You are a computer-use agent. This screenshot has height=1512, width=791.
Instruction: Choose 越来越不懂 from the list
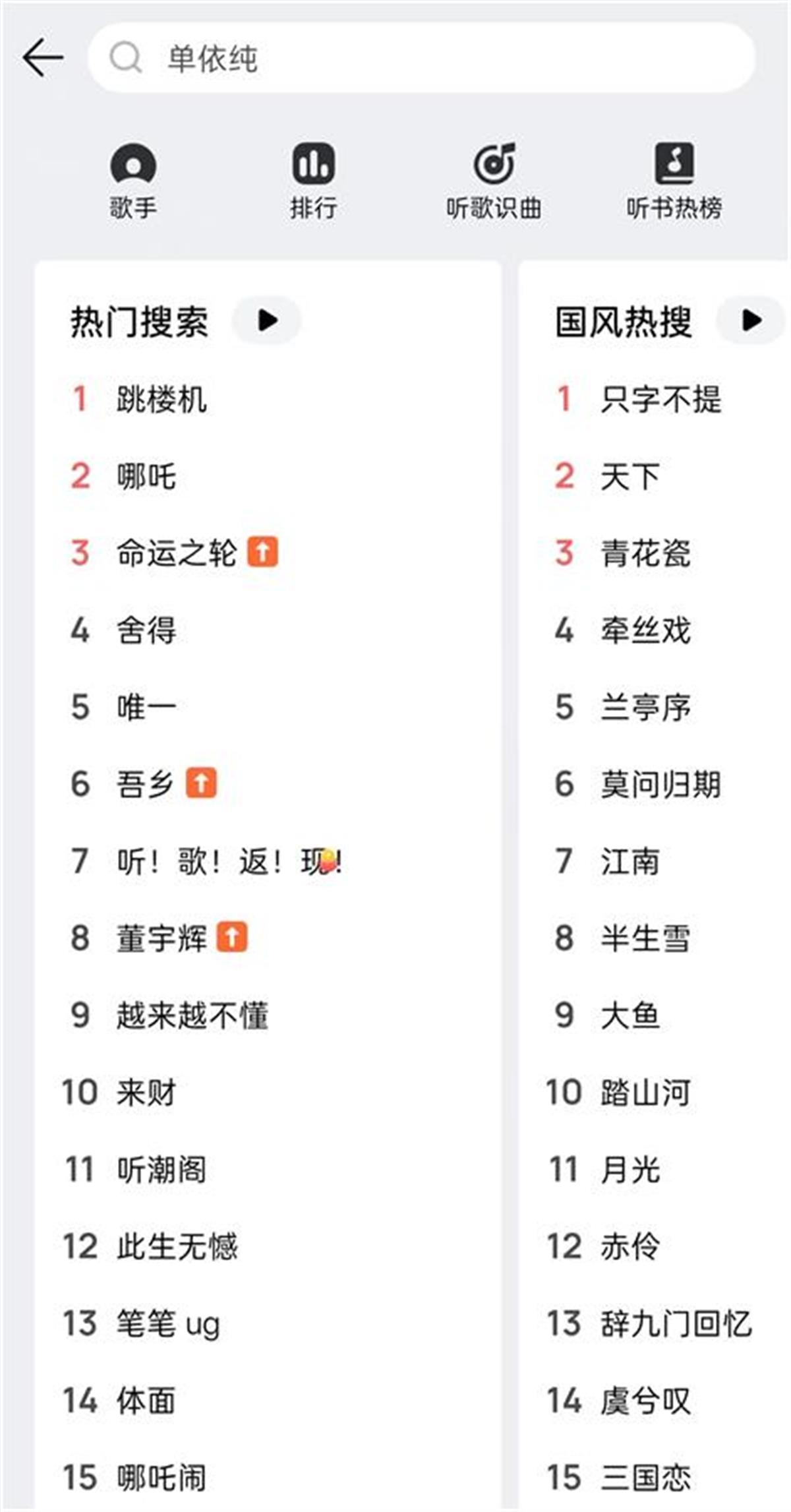[x=192, y=1015]
